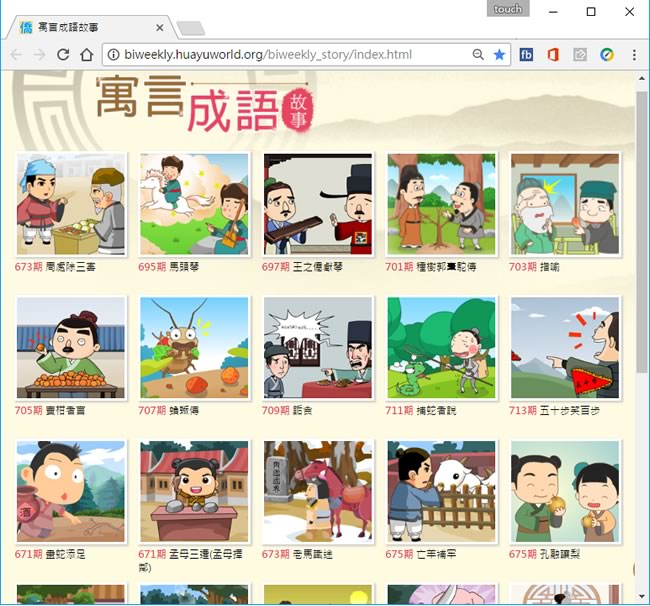650x606 pixels.
Task: Open the 713期 五十步笑百步 story
Action: 565,348
